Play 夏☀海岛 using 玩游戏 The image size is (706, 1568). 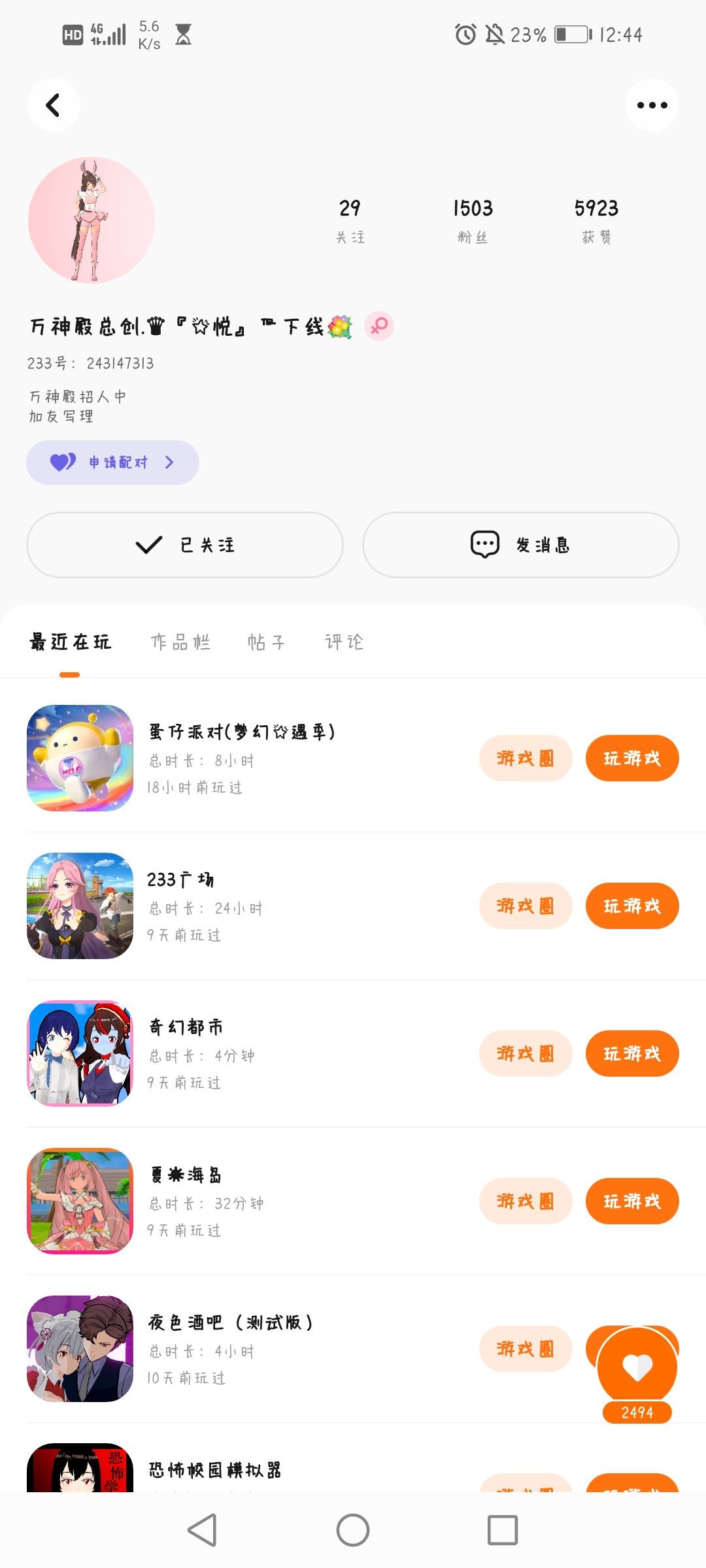click(x=631, y=1201)
